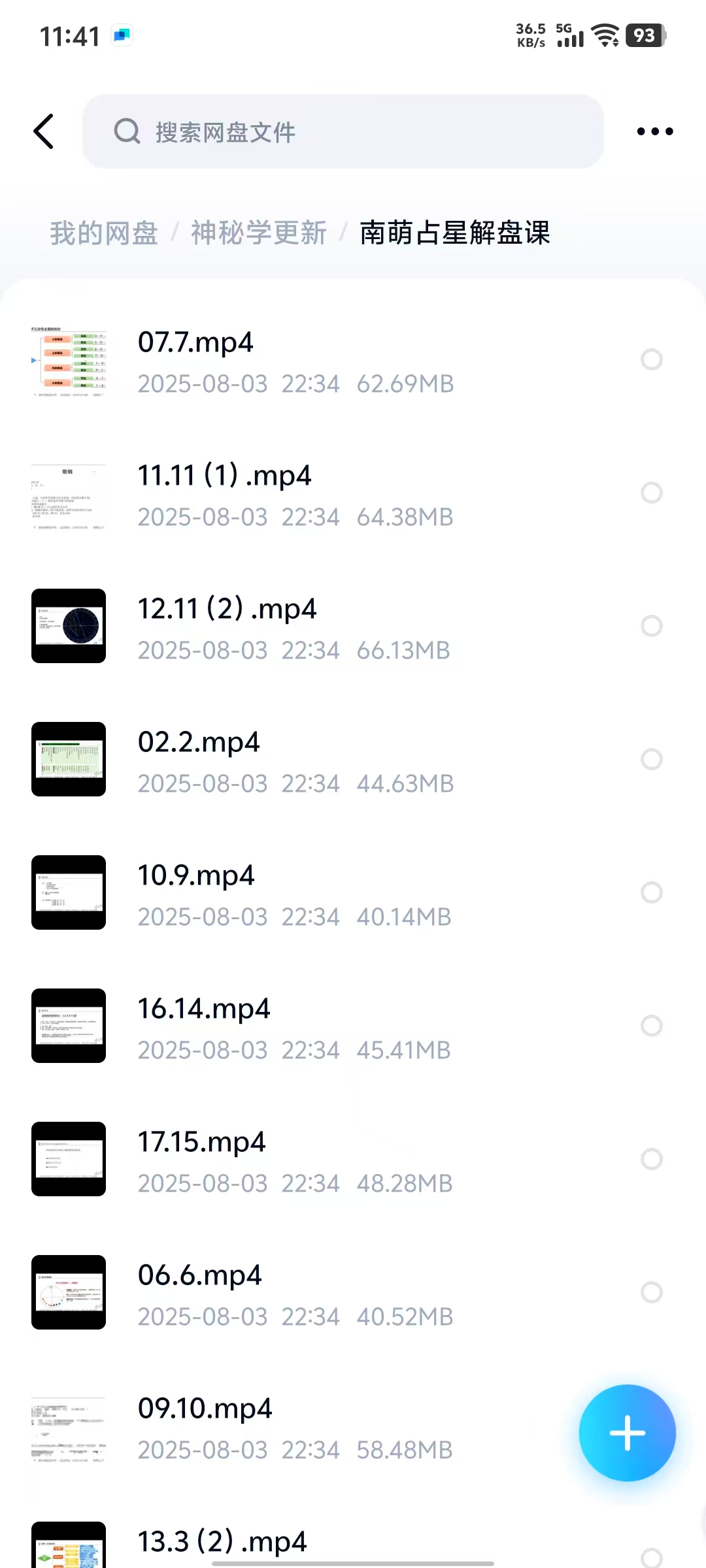Viewport: 706px width, 1568px height.
Task: Mark 16.14.mp4 with its selection circle
Action: 651,1026
